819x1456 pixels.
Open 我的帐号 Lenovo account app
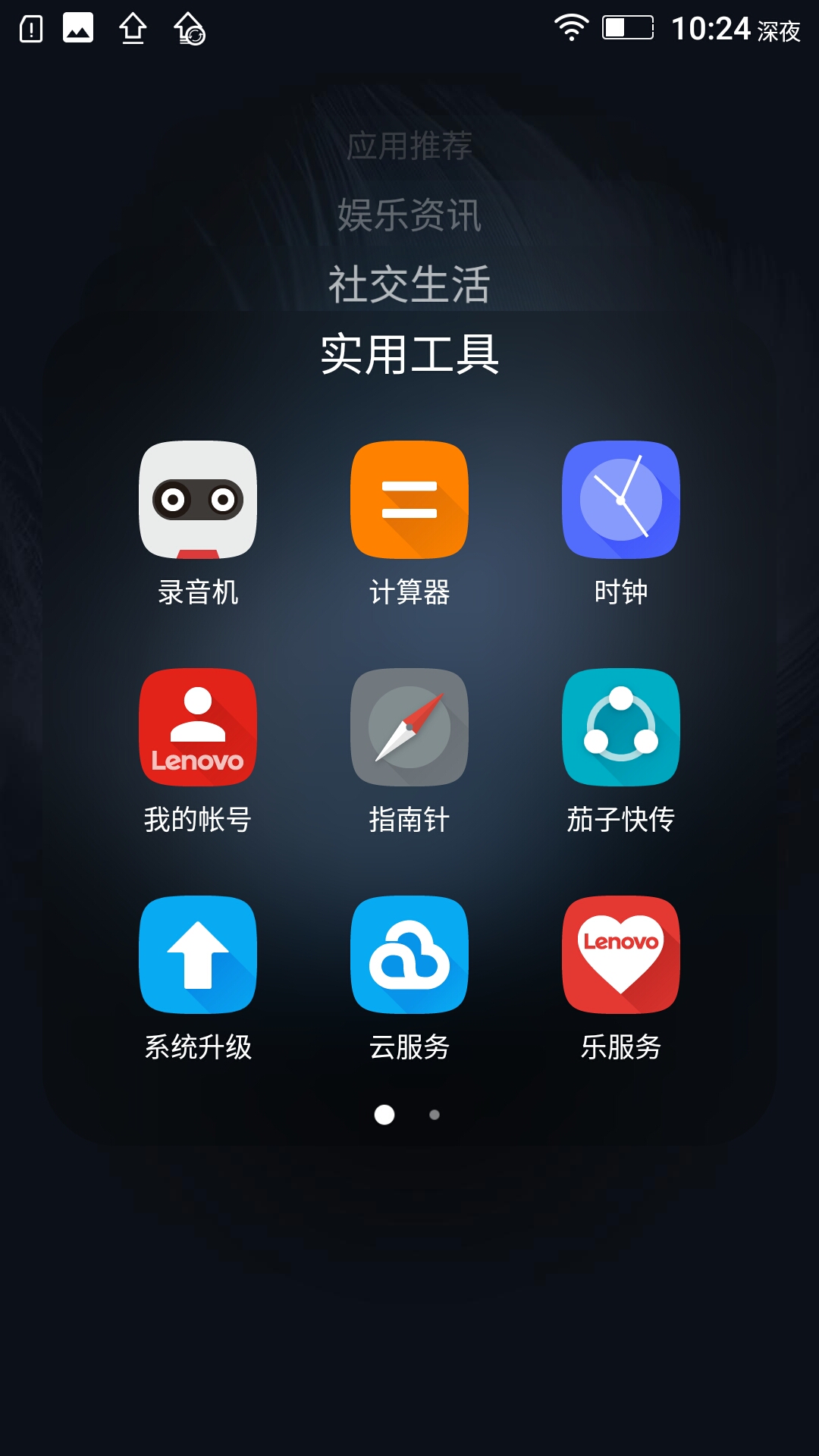197,728
